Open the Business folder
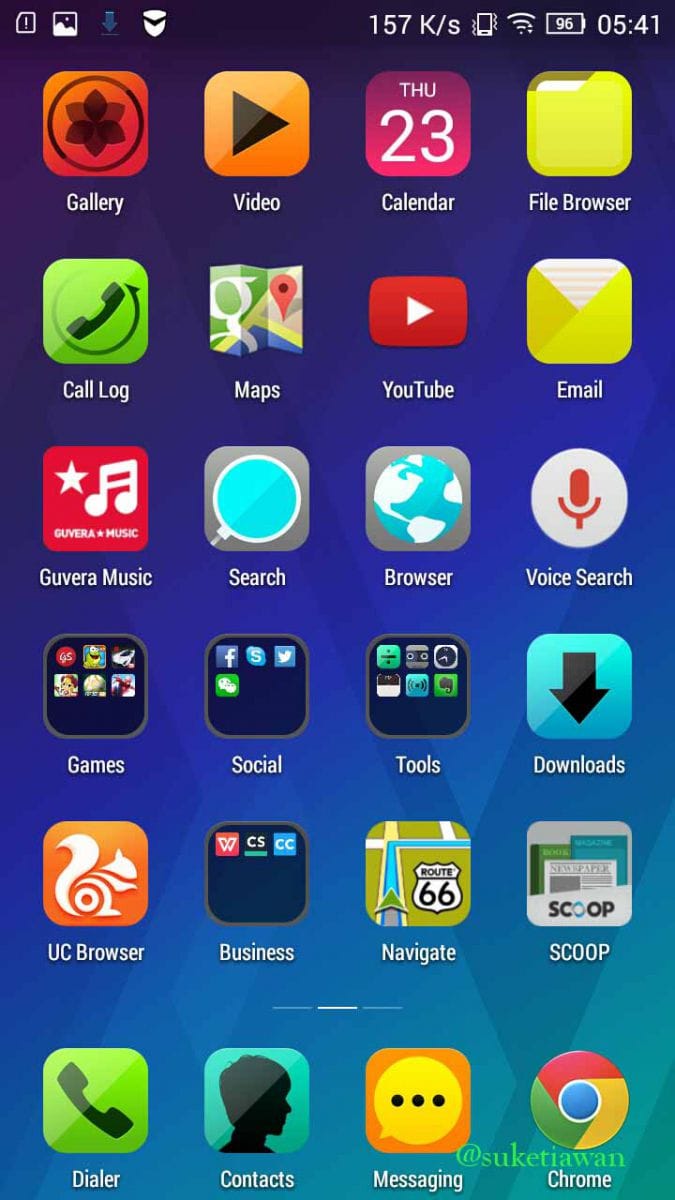This screenshot has height=1200, width=675. (257, 873)
